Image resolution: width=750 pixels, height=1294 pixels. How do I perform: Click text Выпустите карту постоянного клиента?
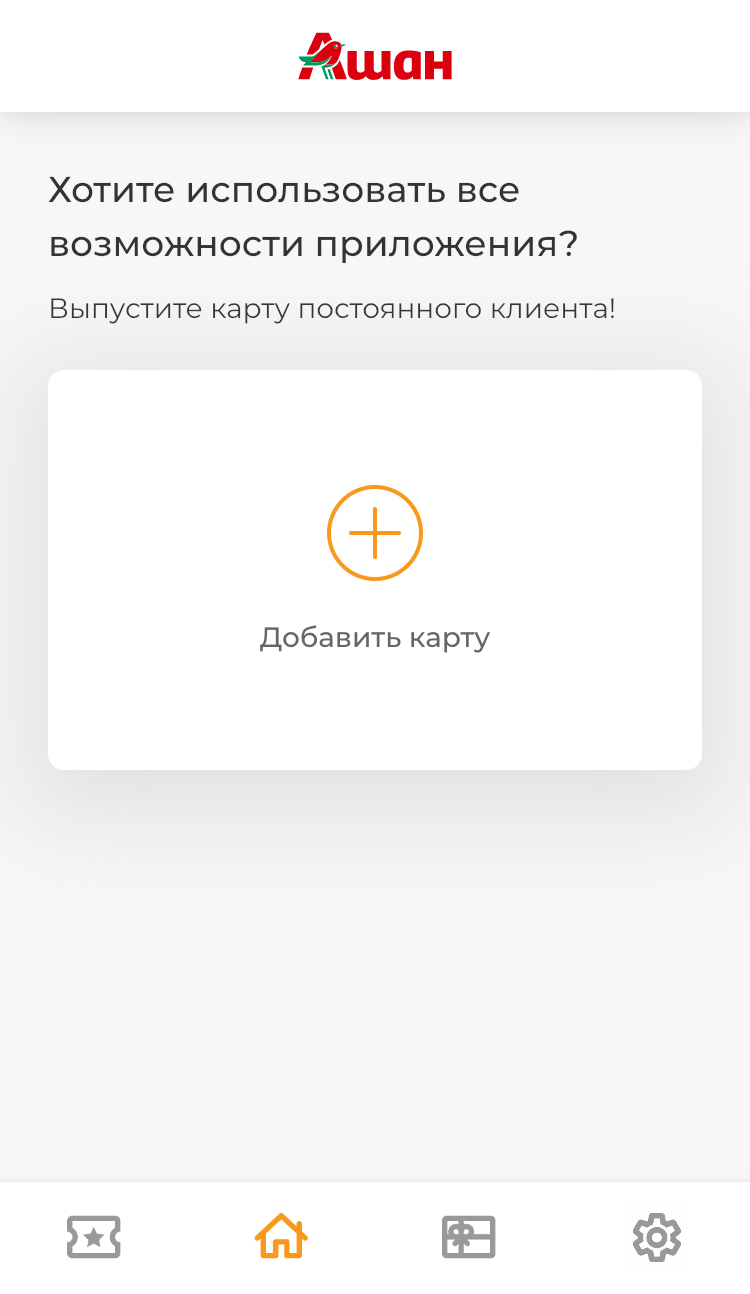coord(332,309)
